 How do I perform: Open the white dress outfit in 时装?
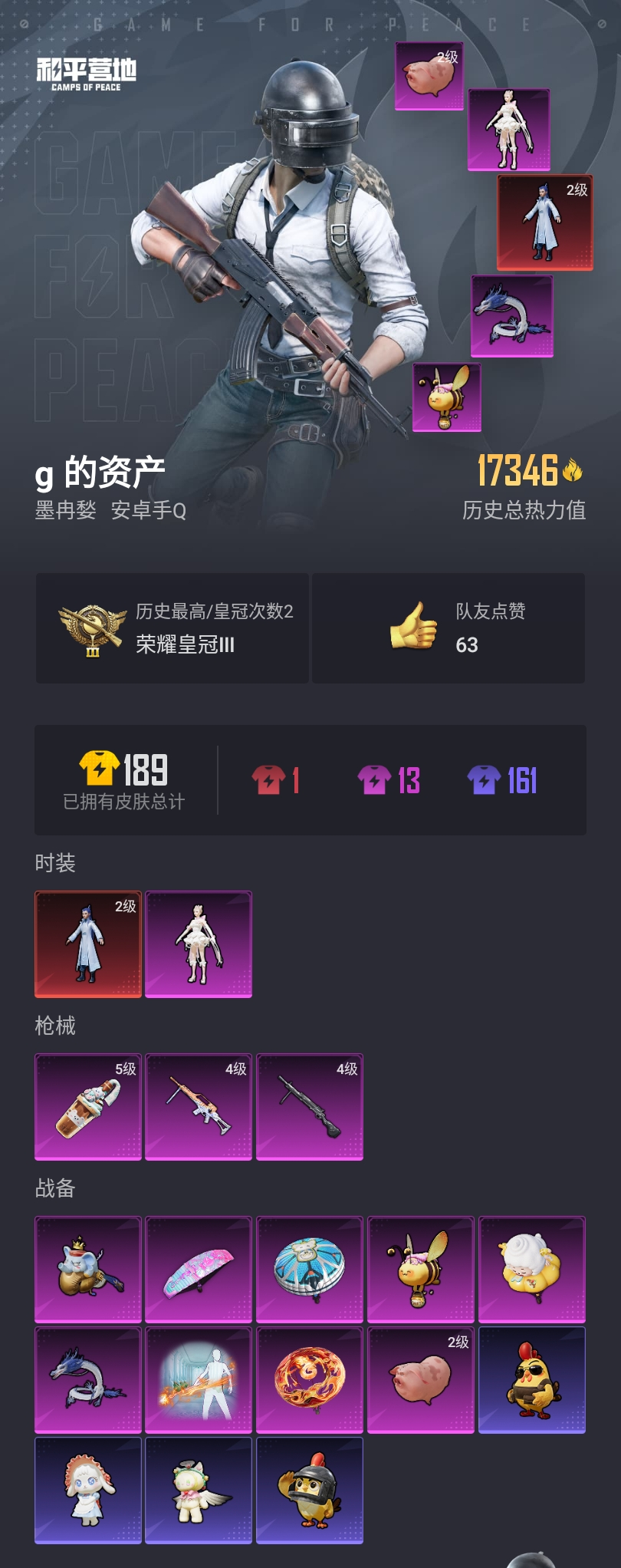tap(198, 945)
